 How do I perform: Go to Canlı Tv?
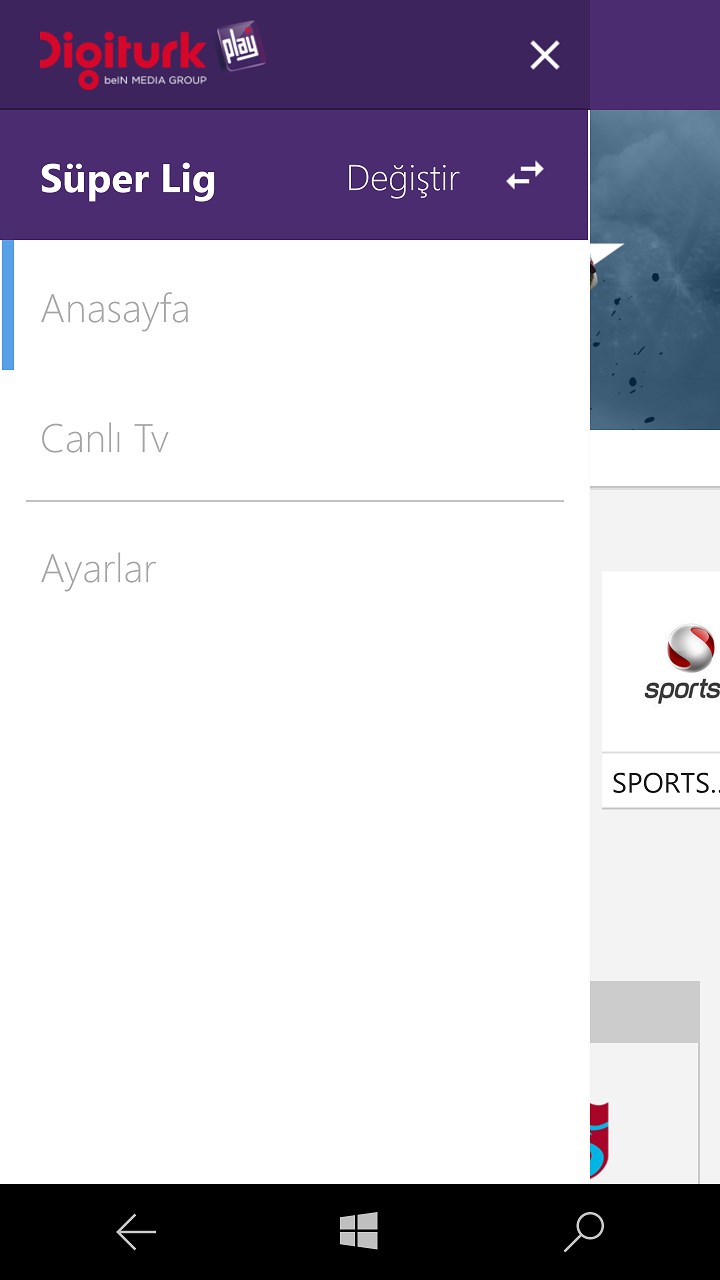point(104,439)
